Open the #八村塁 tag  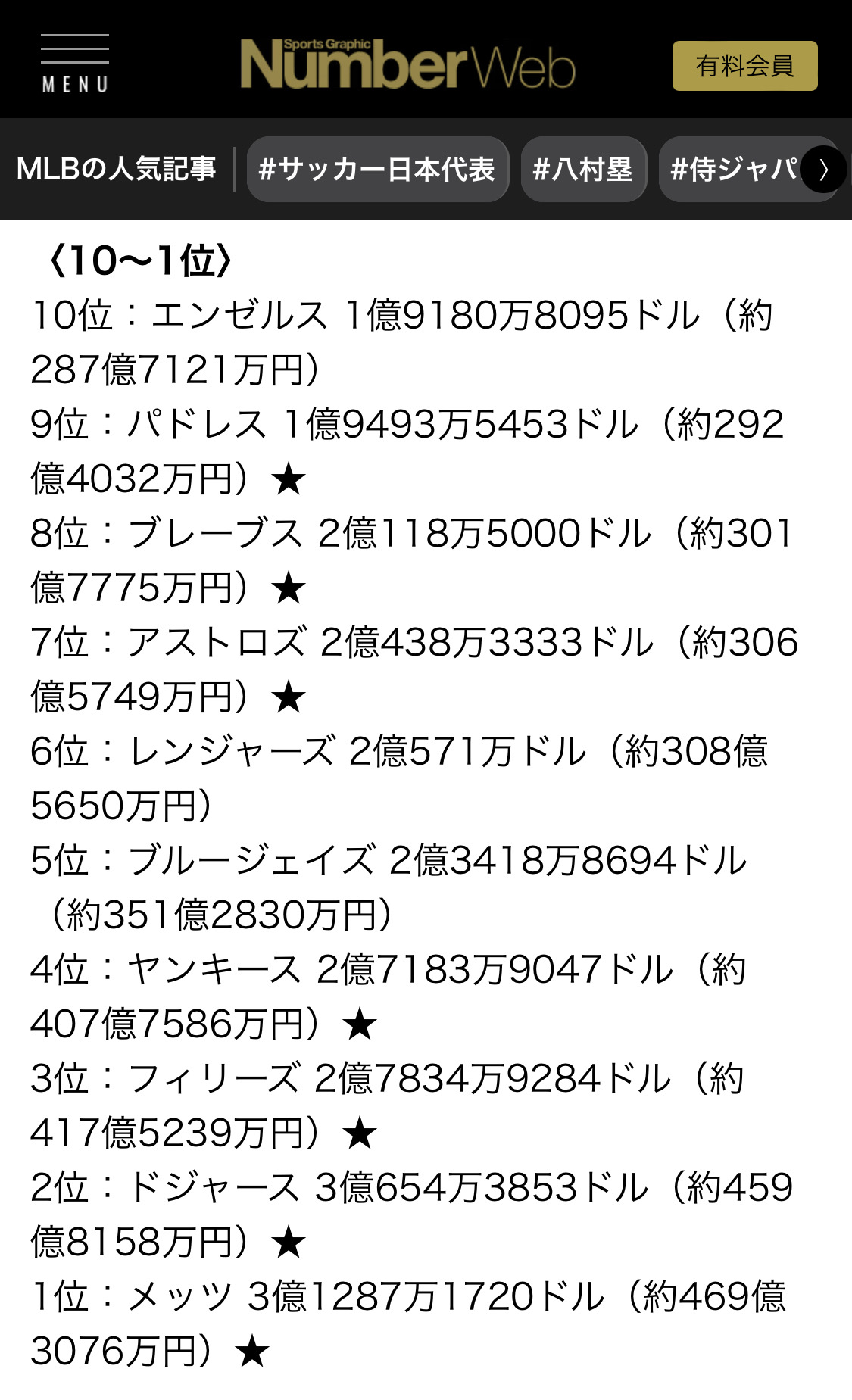coord(583,170)
